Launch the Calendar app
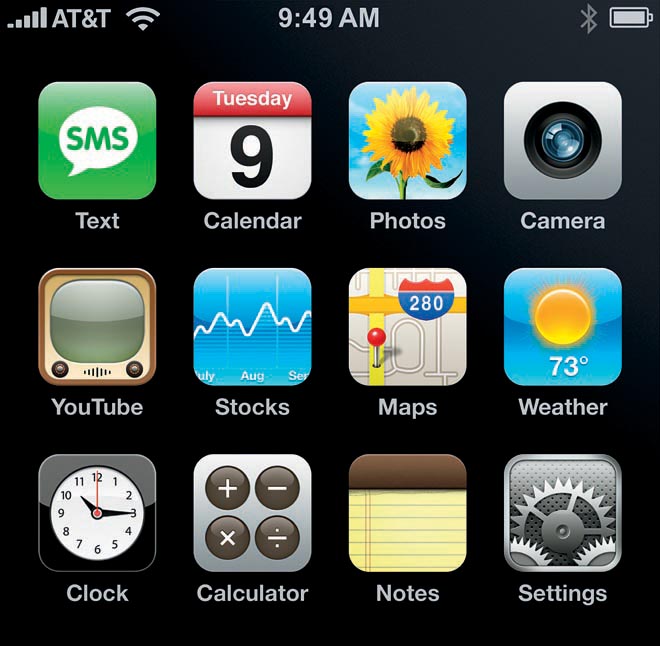 pyautogui.click(x=252, y=141)
